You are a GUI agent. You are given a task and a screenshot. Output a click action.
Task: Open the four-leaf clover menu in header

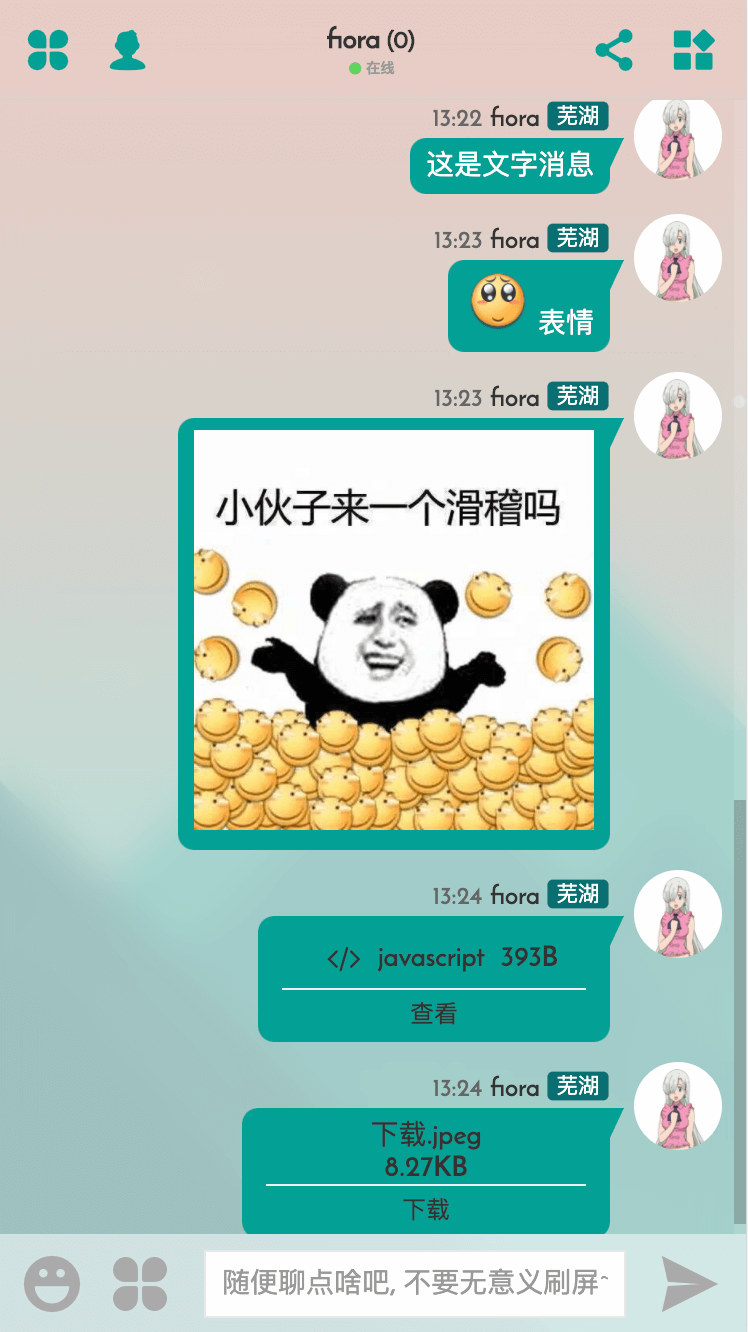48,50
